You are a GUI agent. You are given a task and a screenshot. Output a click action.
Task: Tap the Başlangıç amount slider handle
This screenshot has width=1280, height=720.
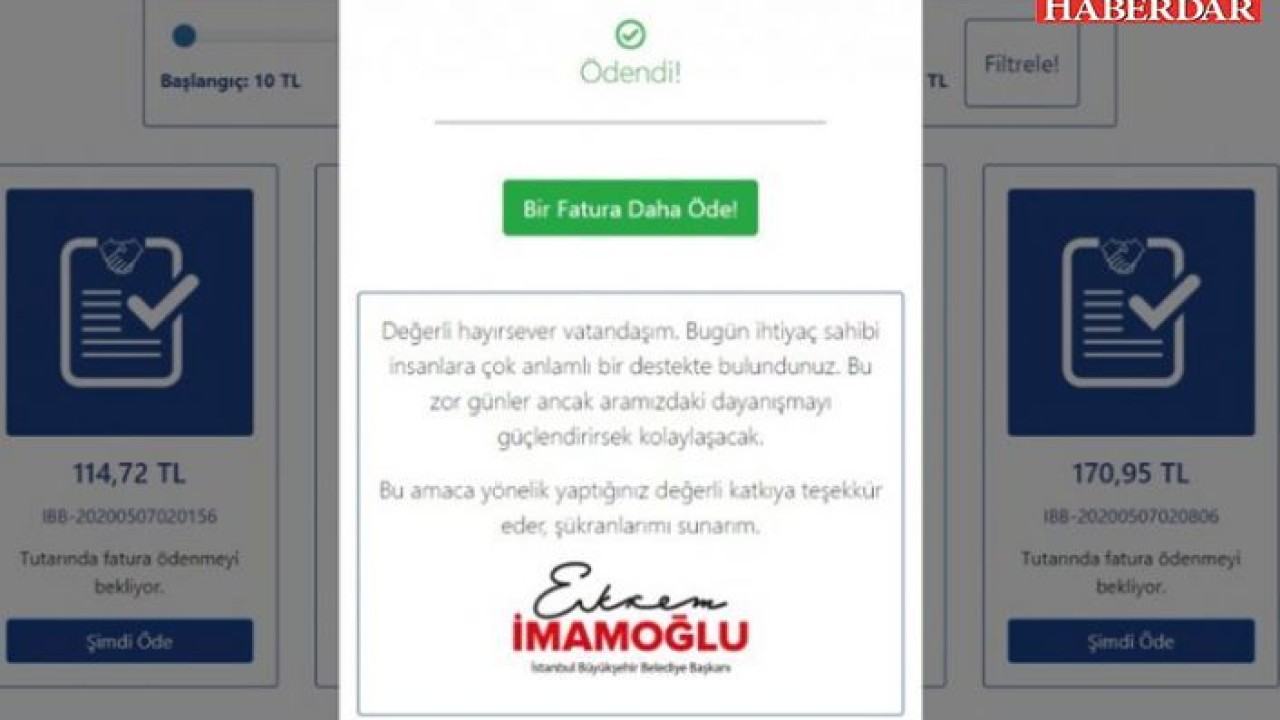pos(184,36)
